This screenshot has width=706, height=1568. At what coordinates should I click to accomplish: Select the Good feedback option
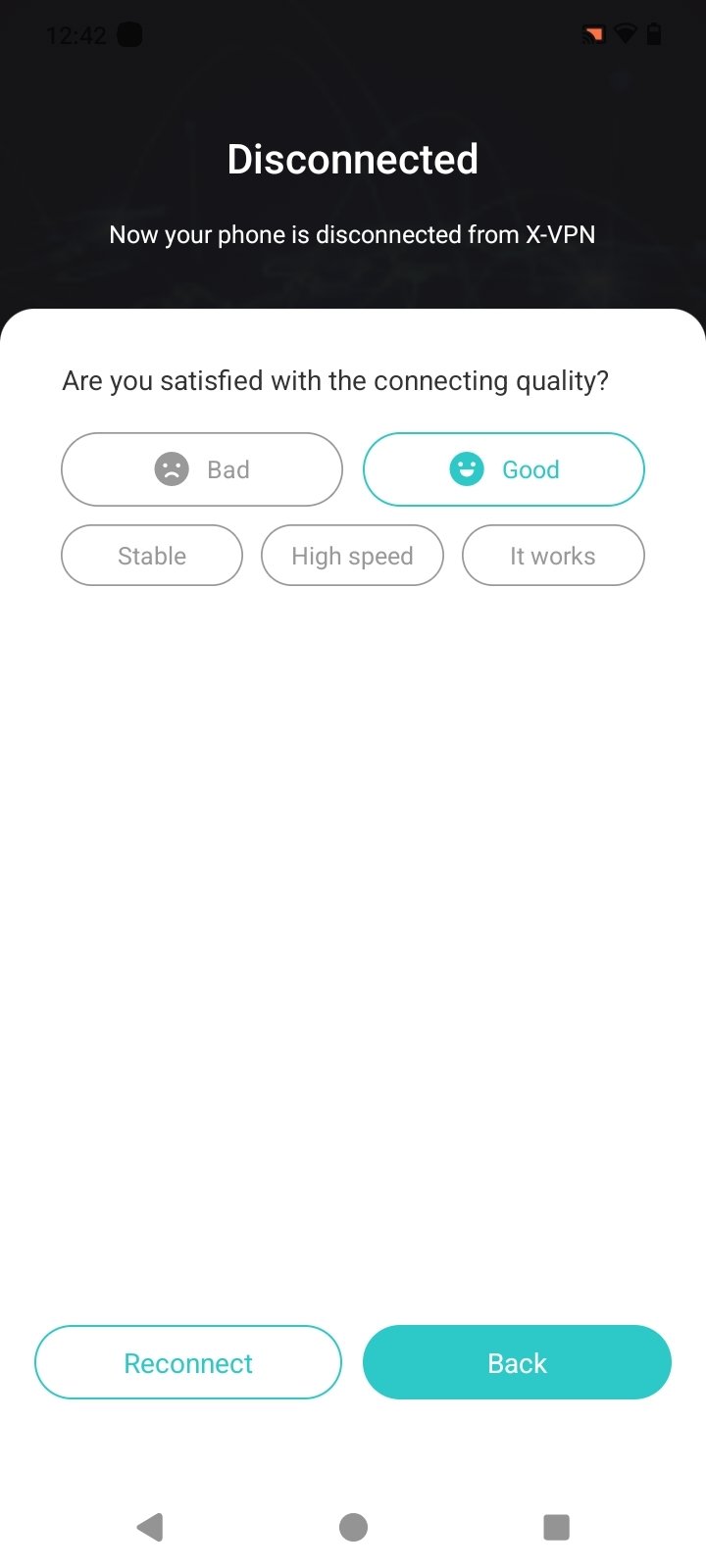click(x=503, y=468)
